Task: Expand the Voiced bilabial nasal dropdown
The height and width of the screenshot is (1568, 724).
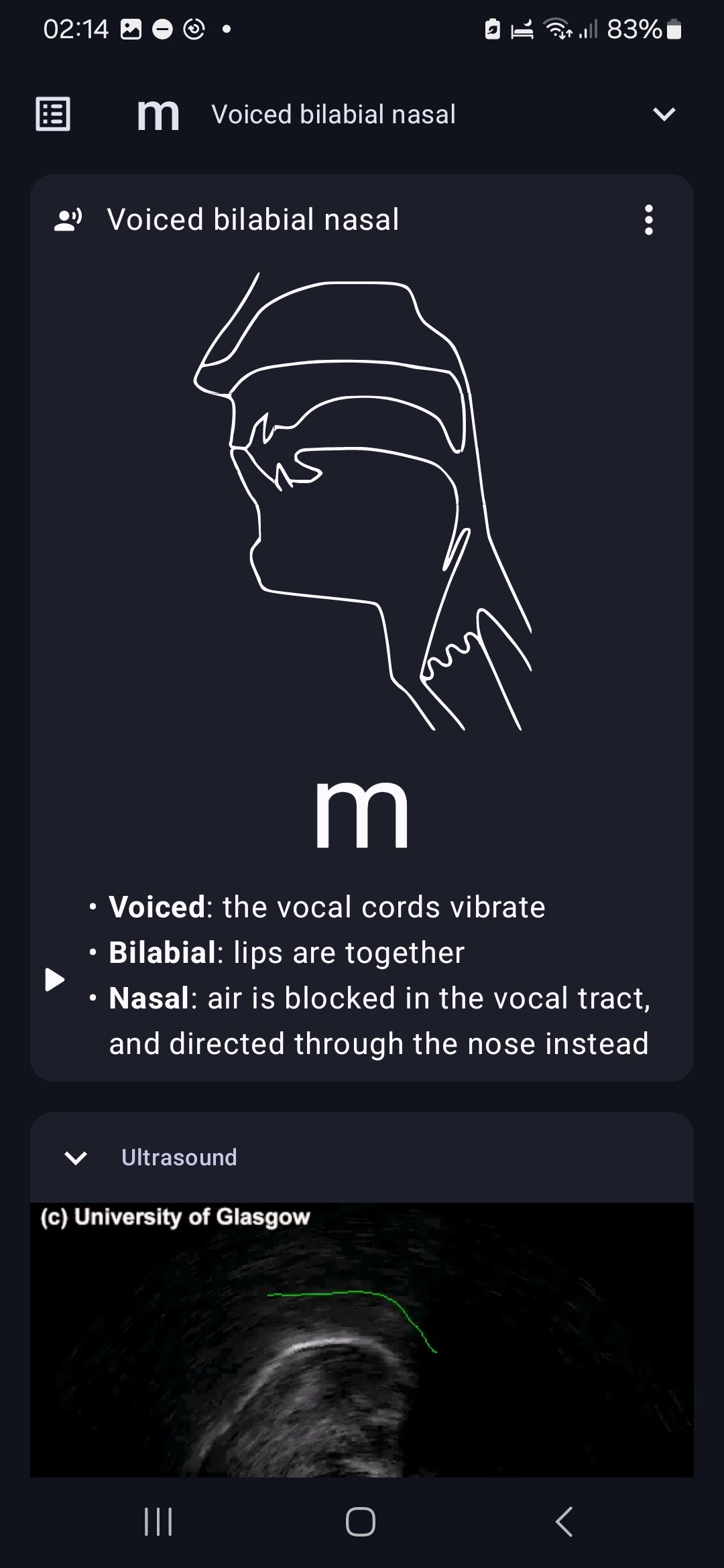Action: 663,114
